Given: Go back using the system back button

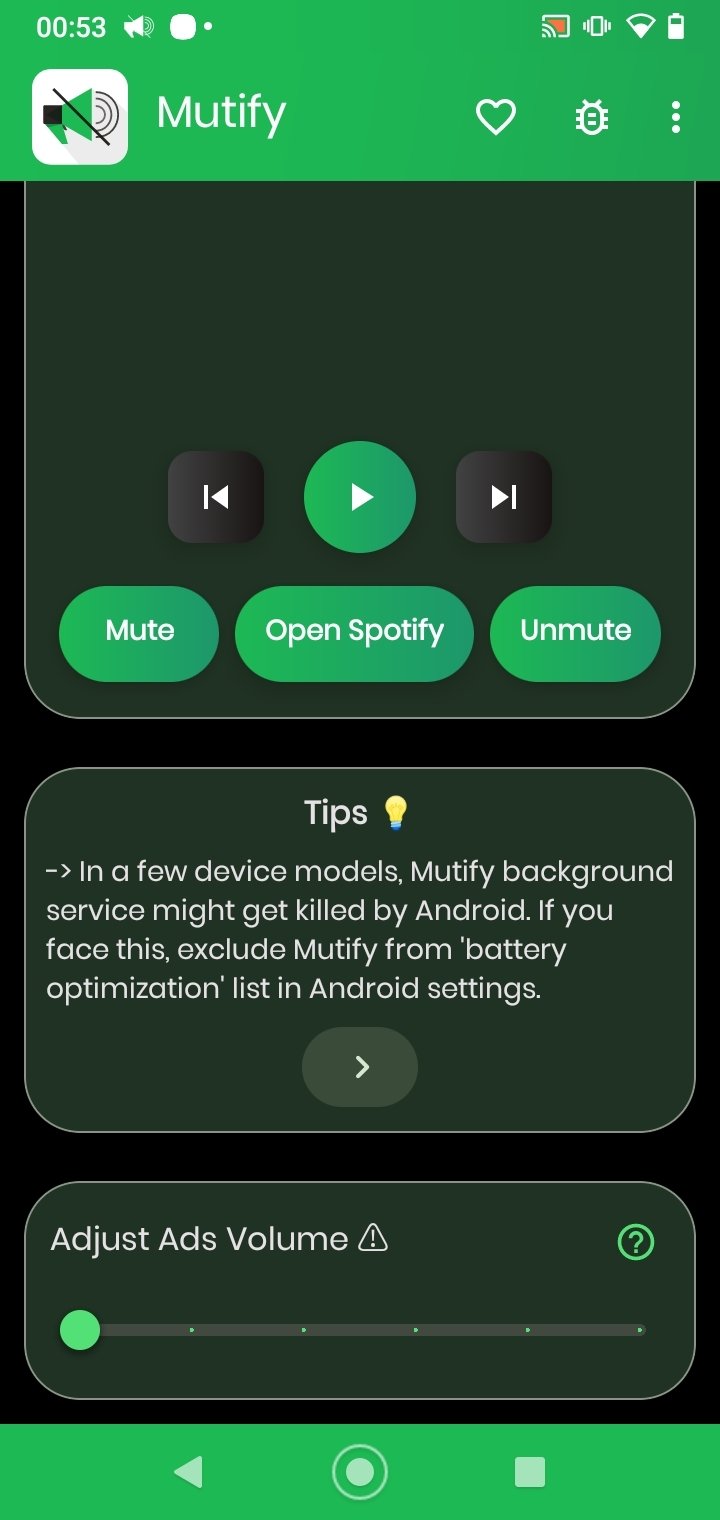Looking at the screenshot, I should click(188, 1472).
